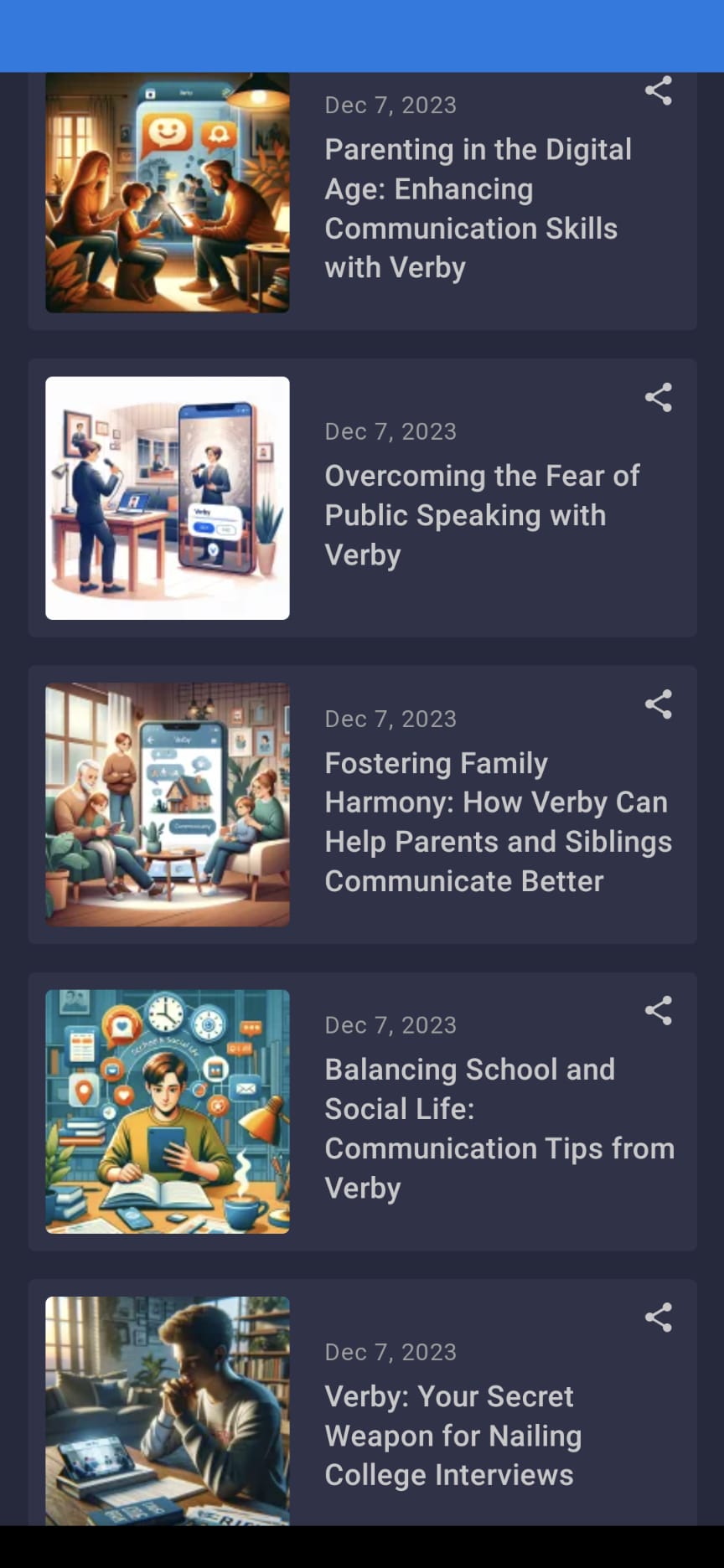The height and width of the screenshot is (1568, 724).
Task: Share the Fear of Public Speaking article
Action: (659, 397)
